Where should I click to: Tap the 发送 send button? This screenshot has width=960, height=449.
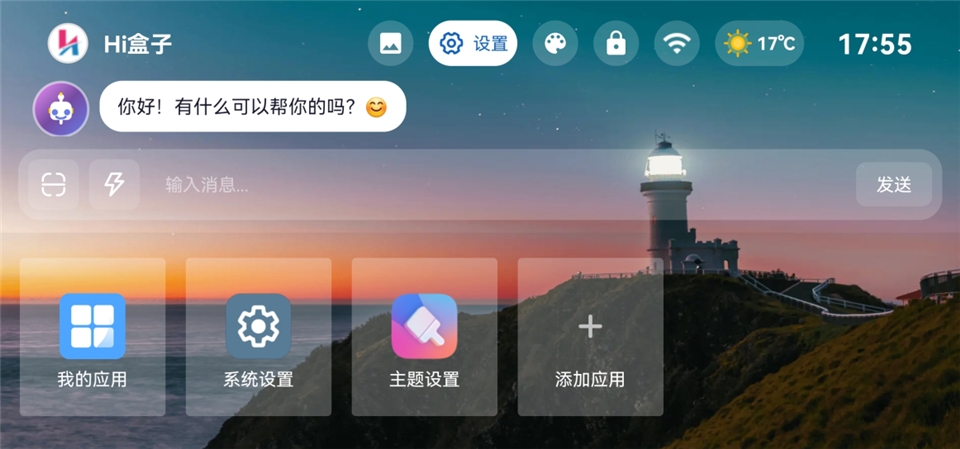click(893, 184)
